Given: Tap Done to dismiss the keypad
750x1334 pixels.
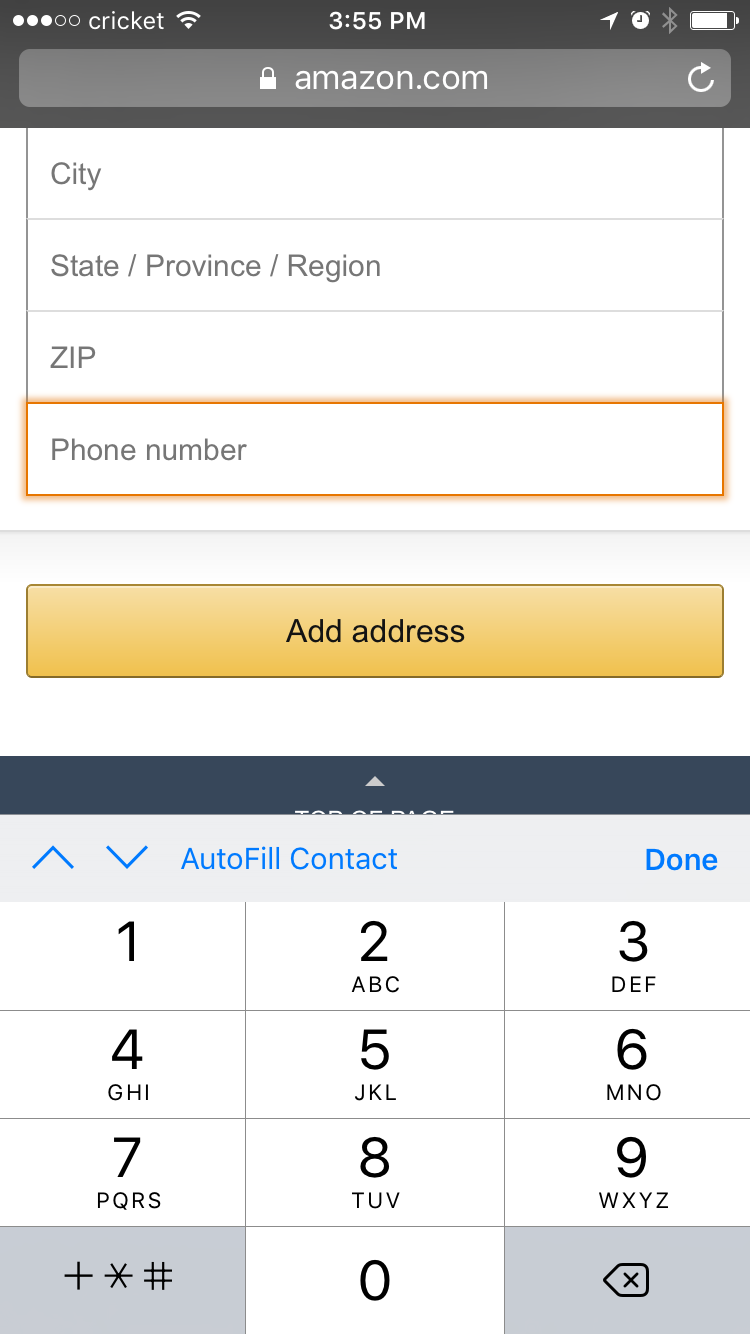Looking at the screenshot, I should pyautogui.click(x=681, y=858).
